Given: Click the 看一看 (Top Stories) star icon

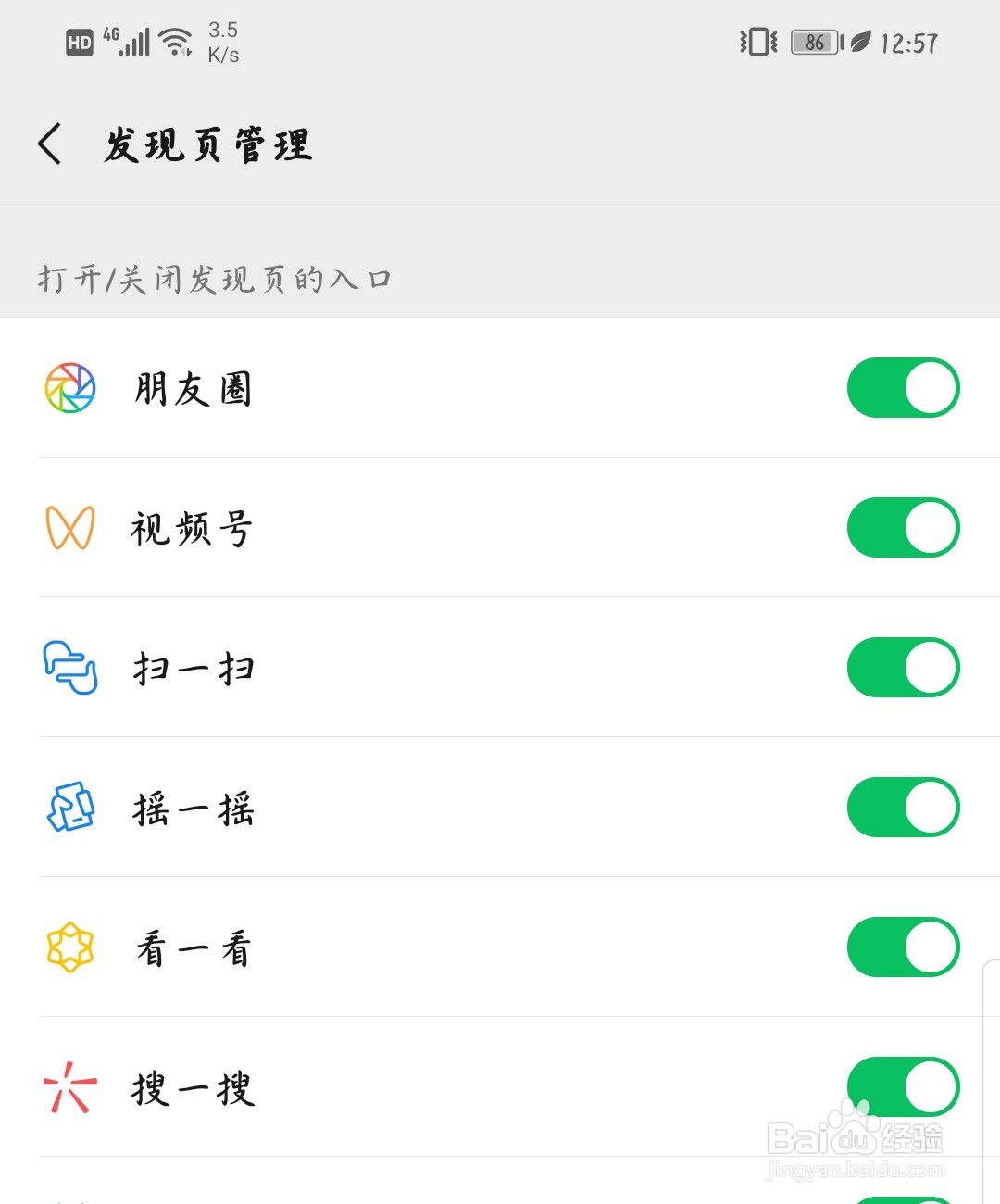Looking at the screenshot, I should click(69, 947).
